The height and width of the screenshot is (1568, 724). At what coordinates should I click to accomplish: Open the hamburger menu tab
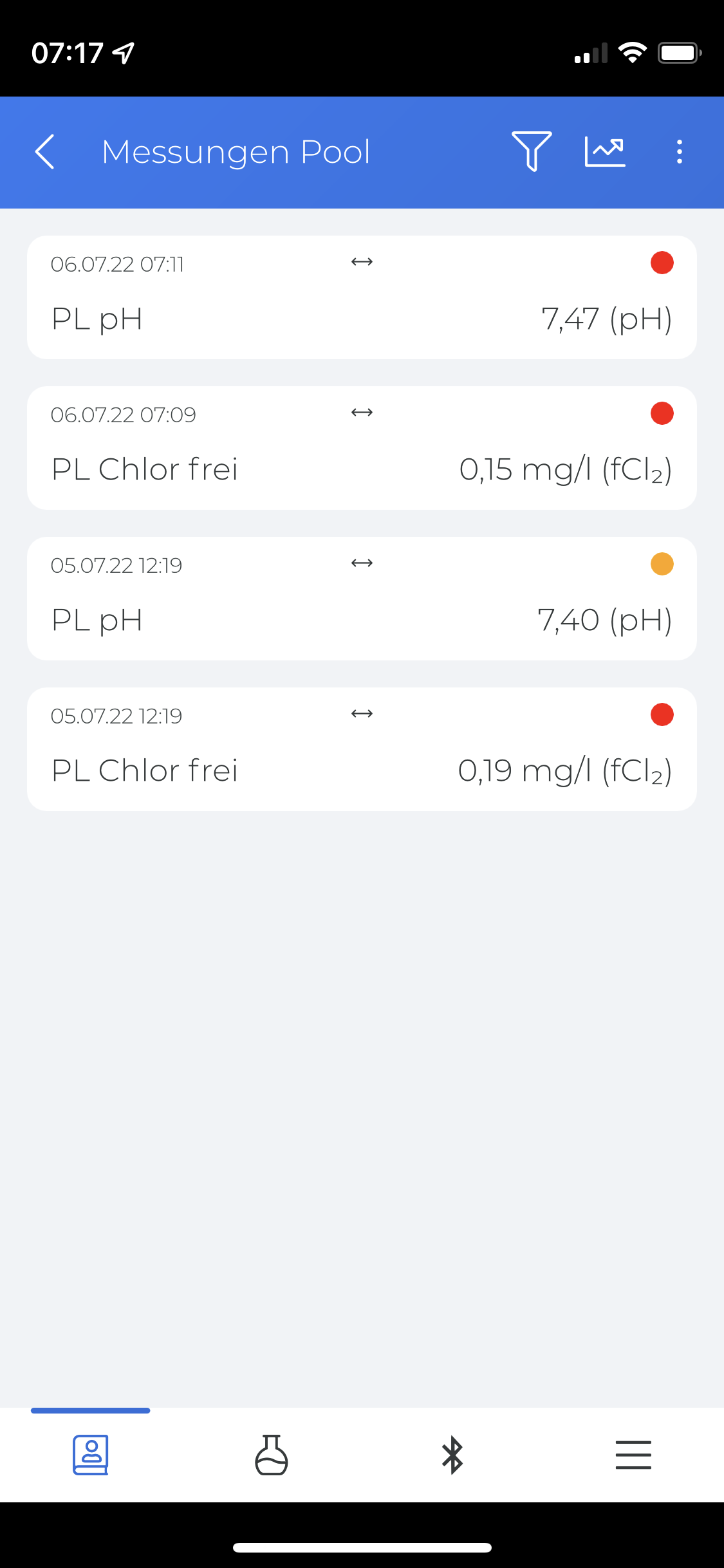point(633,1455)
